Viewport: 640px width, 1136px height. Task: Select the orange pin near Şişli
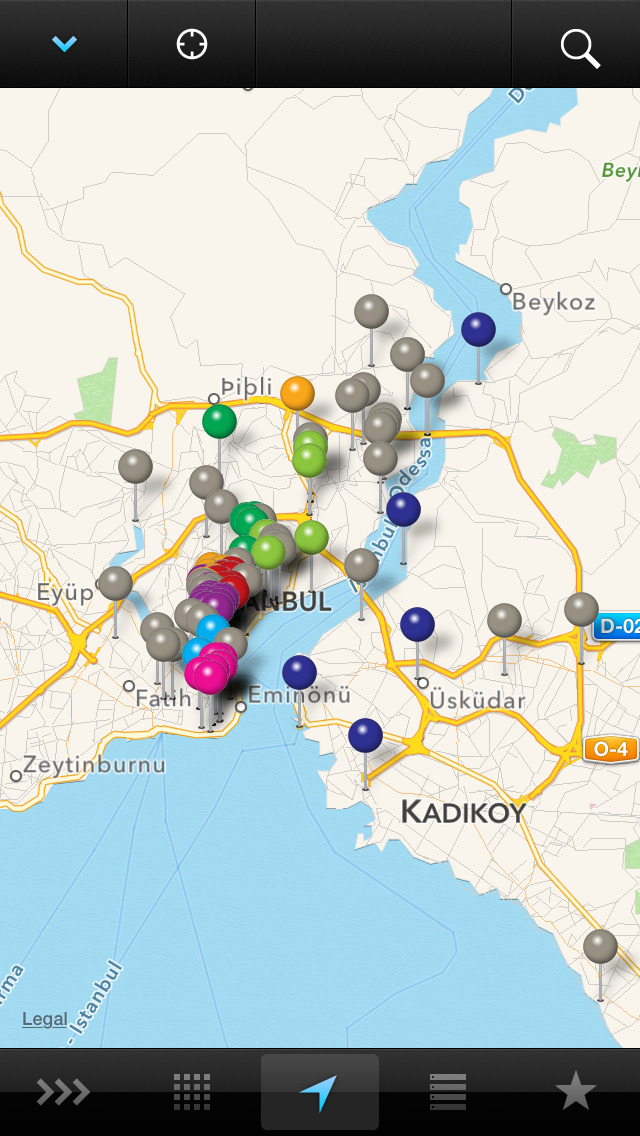click(297, 393)
